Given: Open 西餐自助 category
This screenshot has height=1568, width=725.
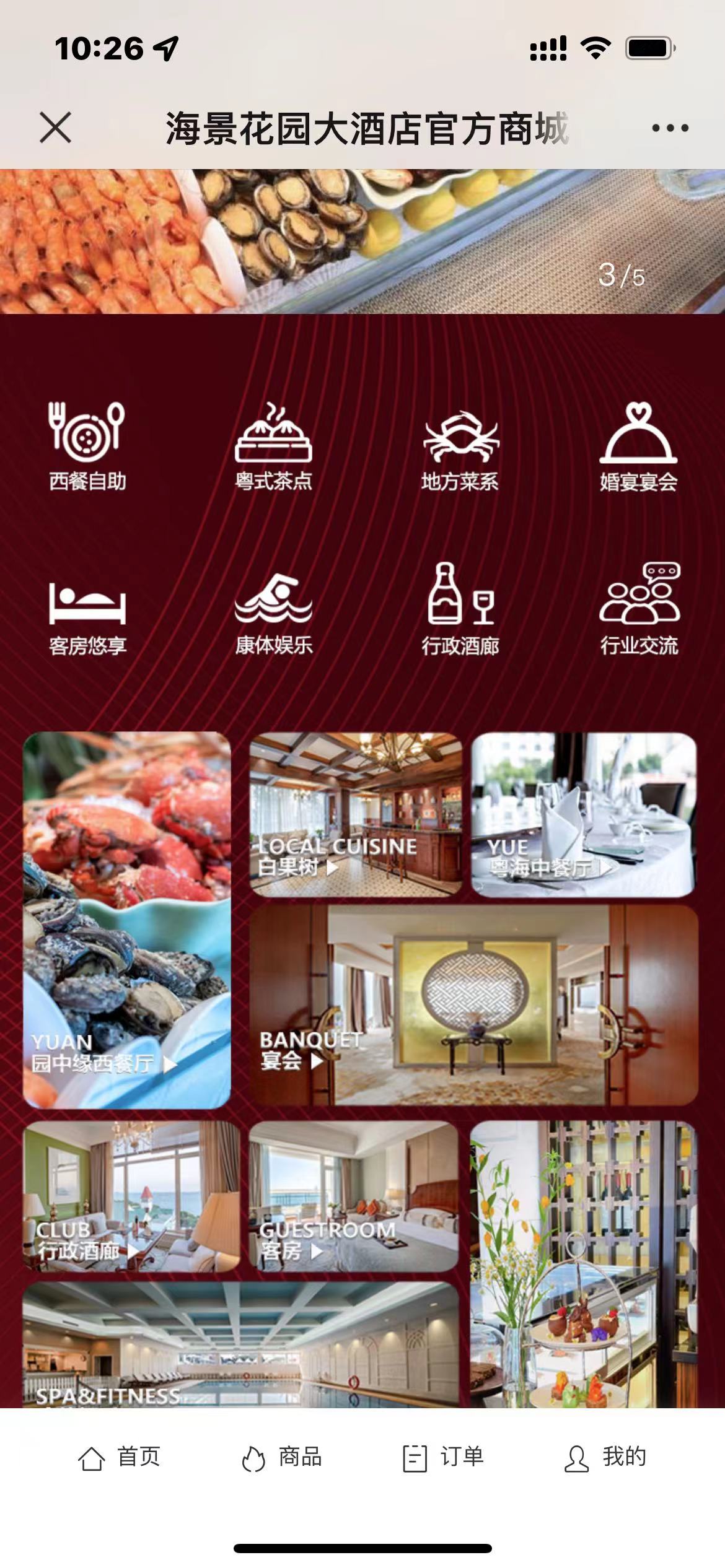Looking at the screenshot, I should [87, 446].
